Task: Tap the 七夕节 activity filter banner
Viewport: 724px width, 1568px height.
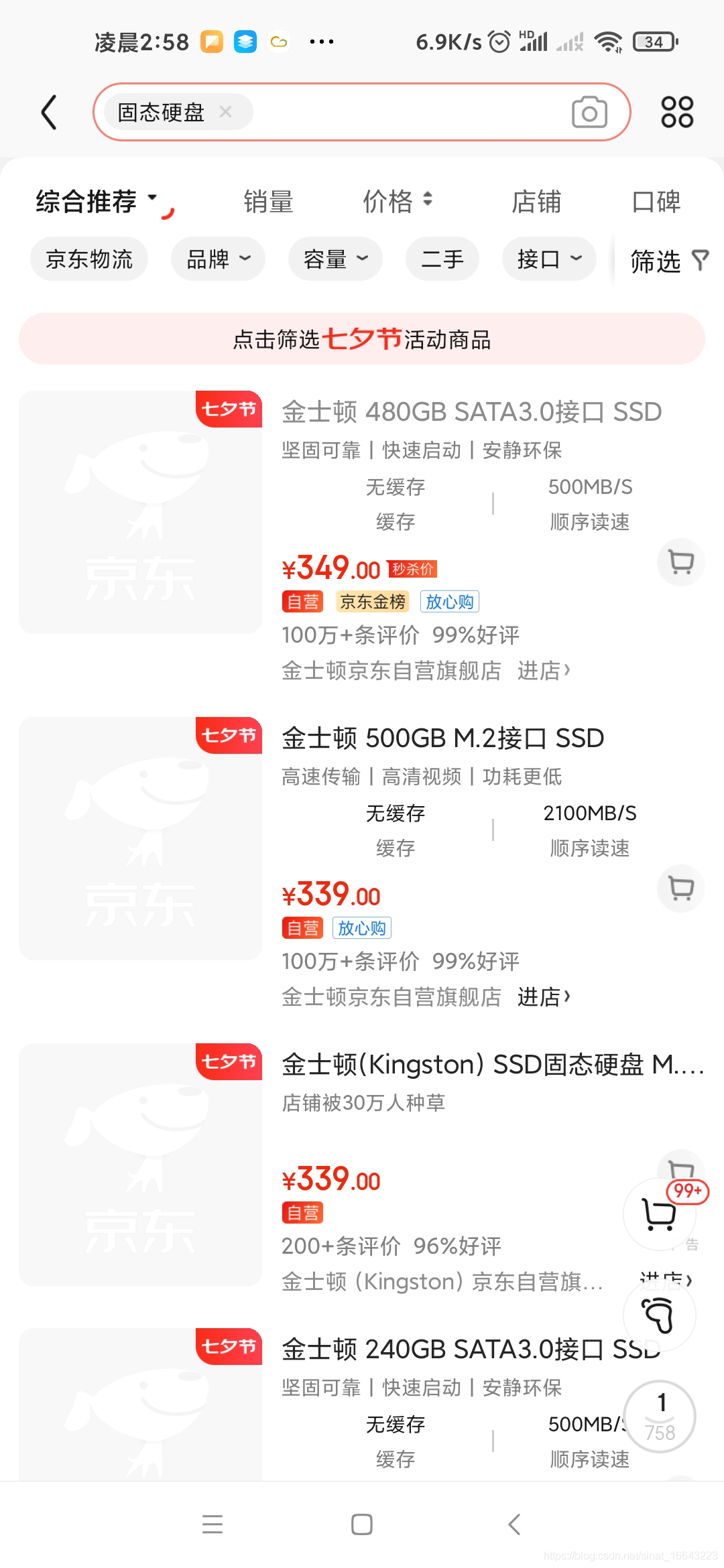Action: (x=362, y=339)
